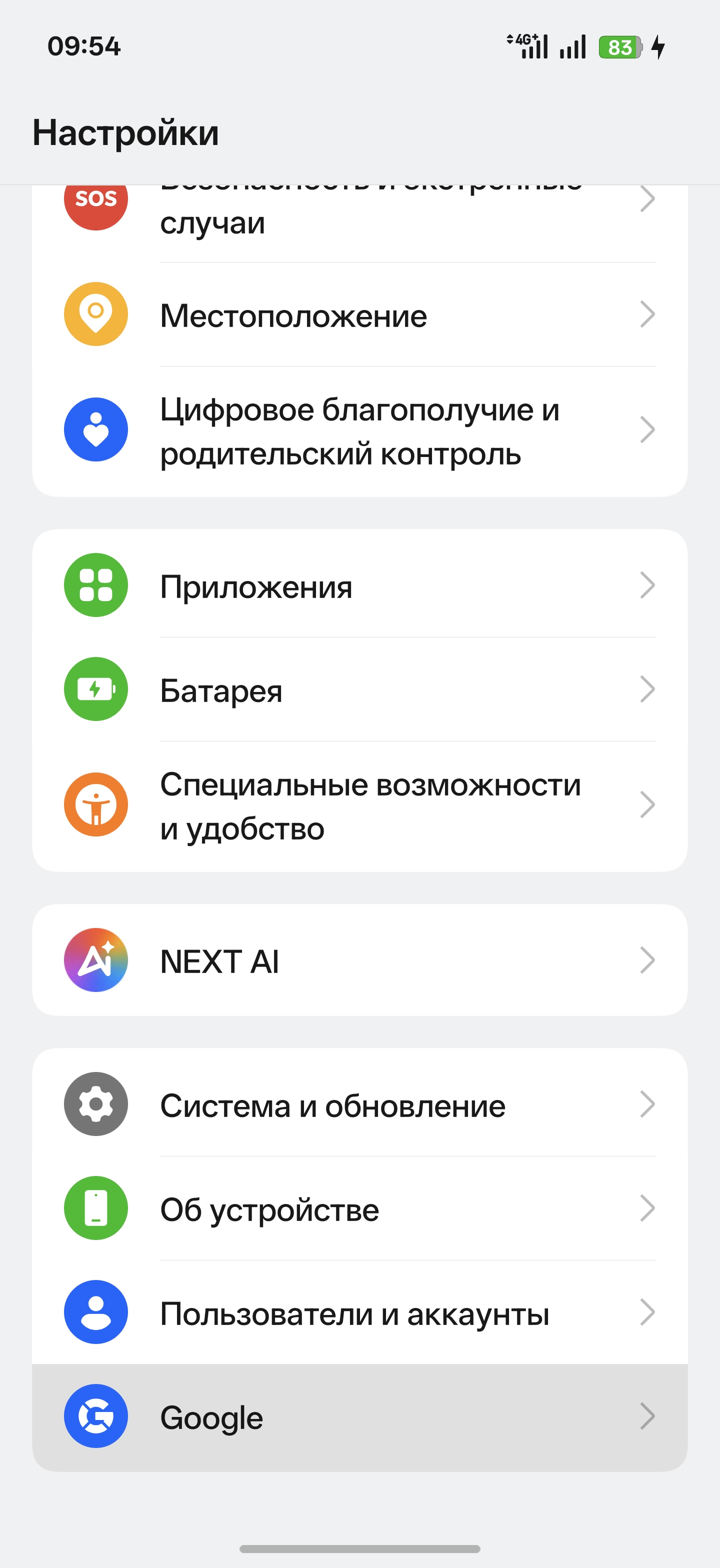Select the NEXT AI row
Viewport: 720px width, 1568px height.
(359, 960)
